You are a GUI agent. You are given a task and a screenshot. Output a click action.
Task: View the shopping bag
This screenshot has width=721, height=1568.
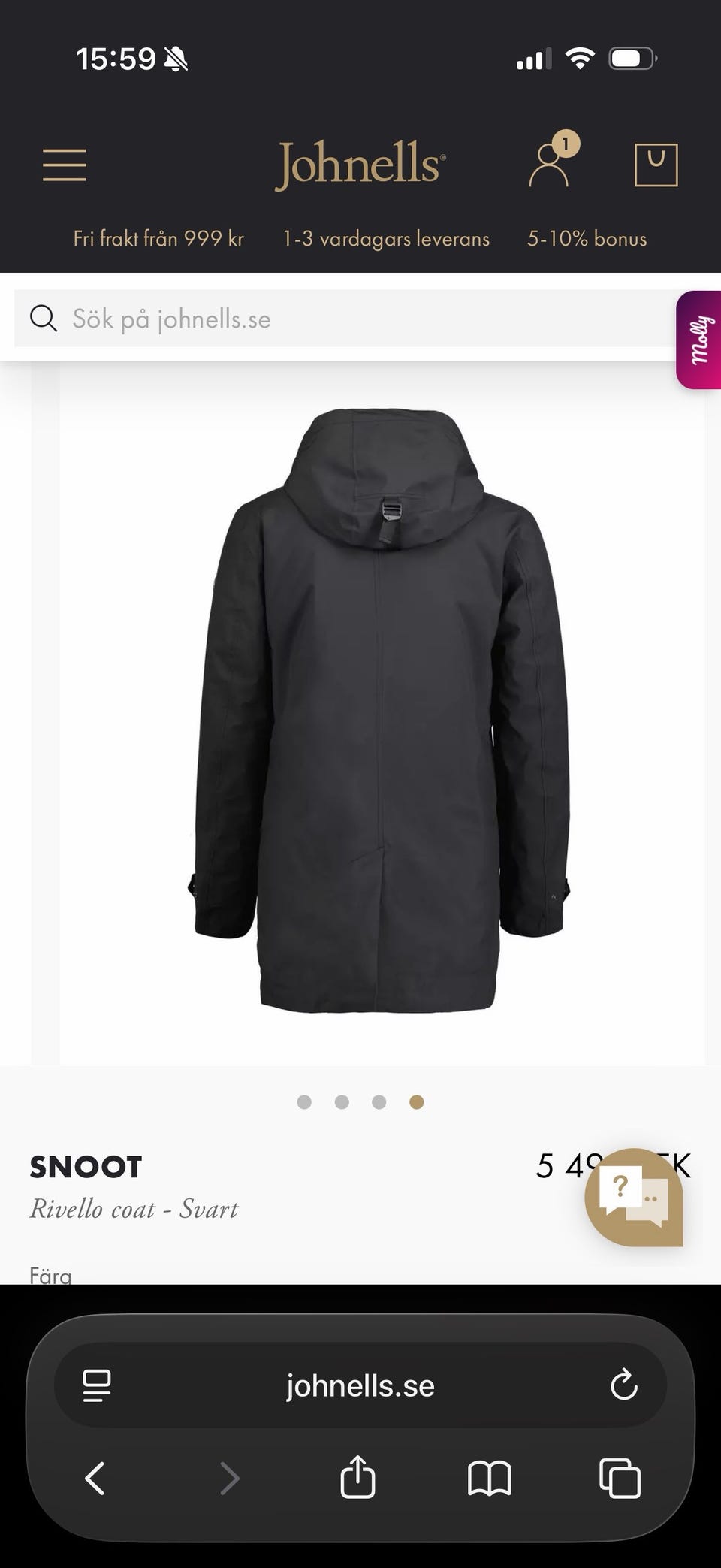pyautogui.click(x=656, y=165)
